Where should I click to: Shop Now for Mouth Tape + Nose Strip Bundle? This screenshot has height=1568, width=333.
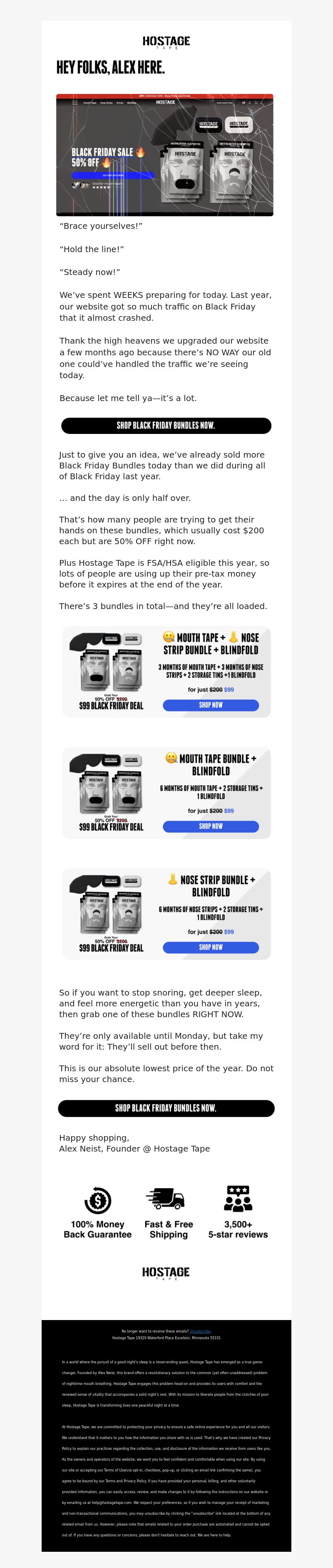211,705
